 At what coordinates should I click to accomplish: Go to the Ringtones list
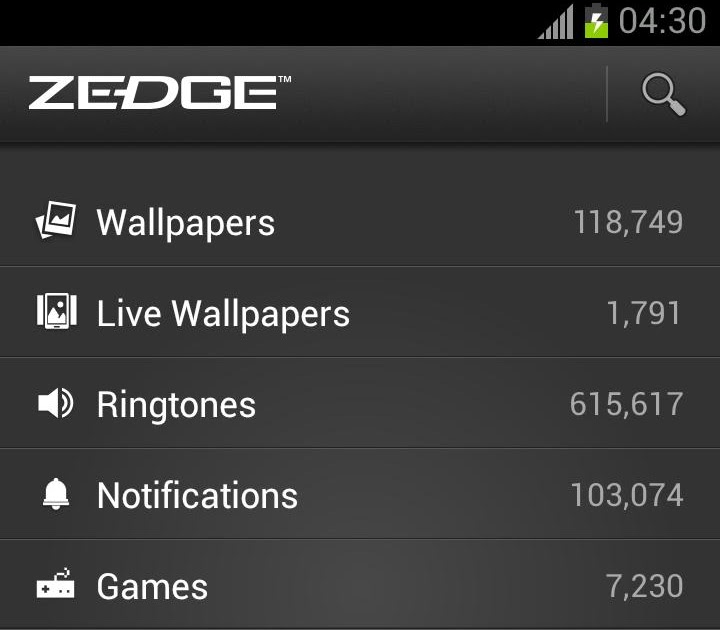(360, 404)
